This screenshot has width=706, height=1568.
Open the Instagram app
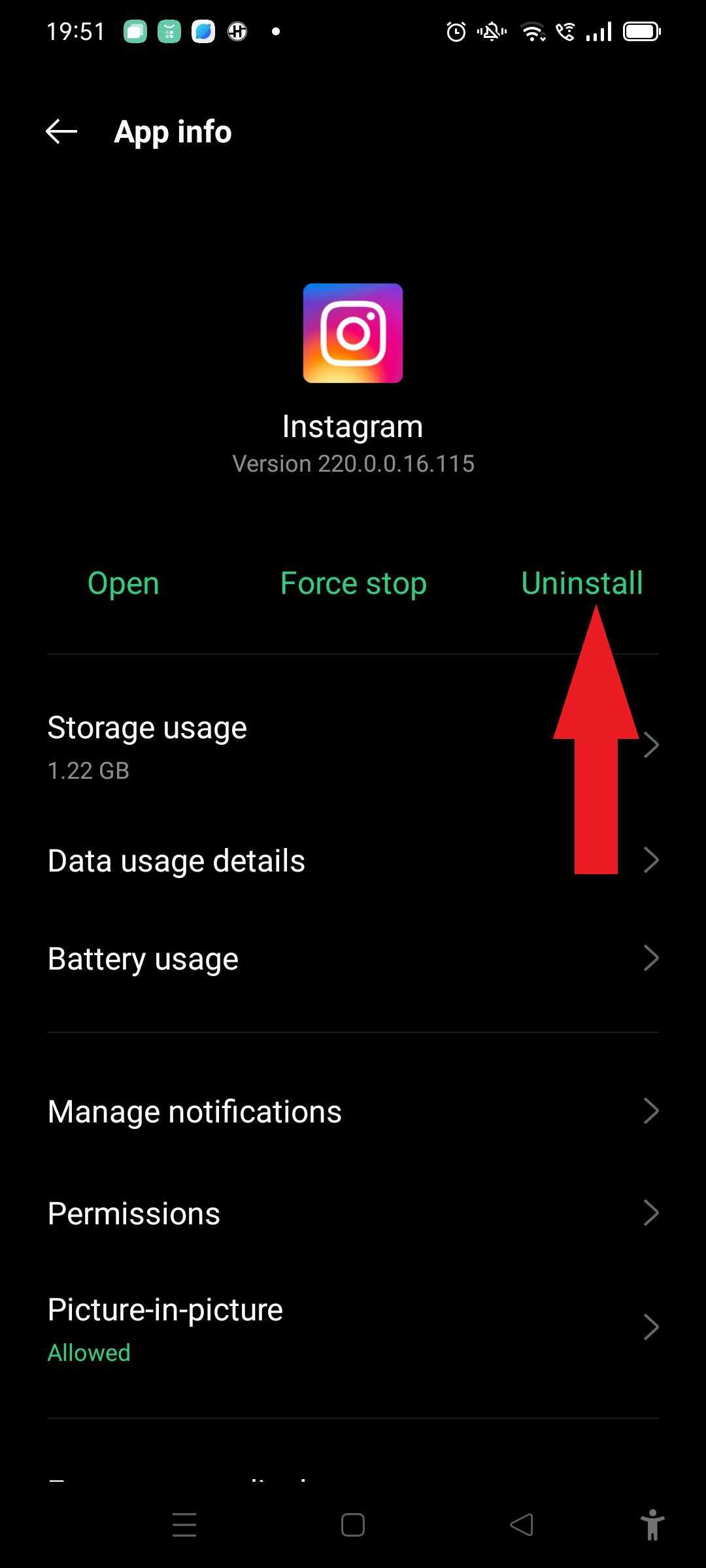tap(124, 583)
